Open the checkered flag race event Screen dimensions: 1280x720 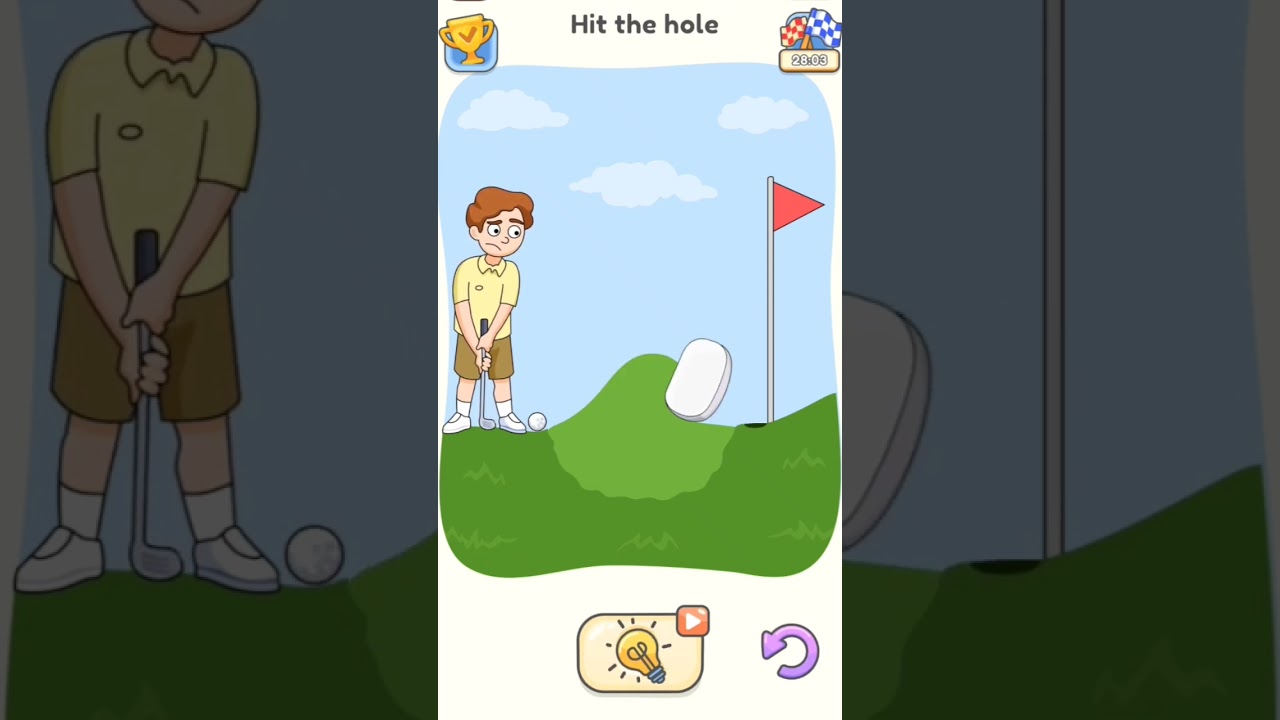tap(810, 38)
